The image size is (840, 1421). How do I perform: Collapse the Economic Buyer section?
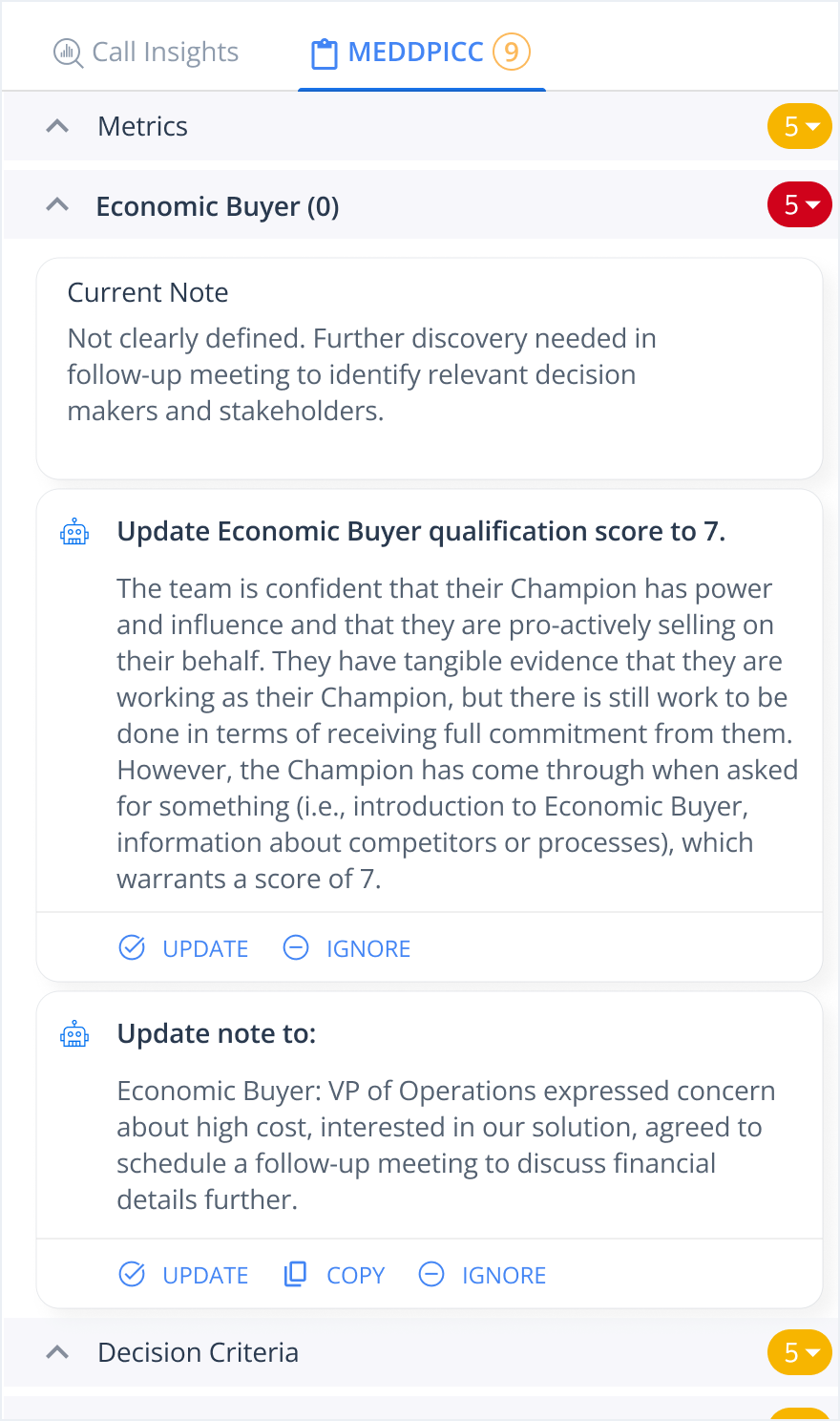point(57,205)
